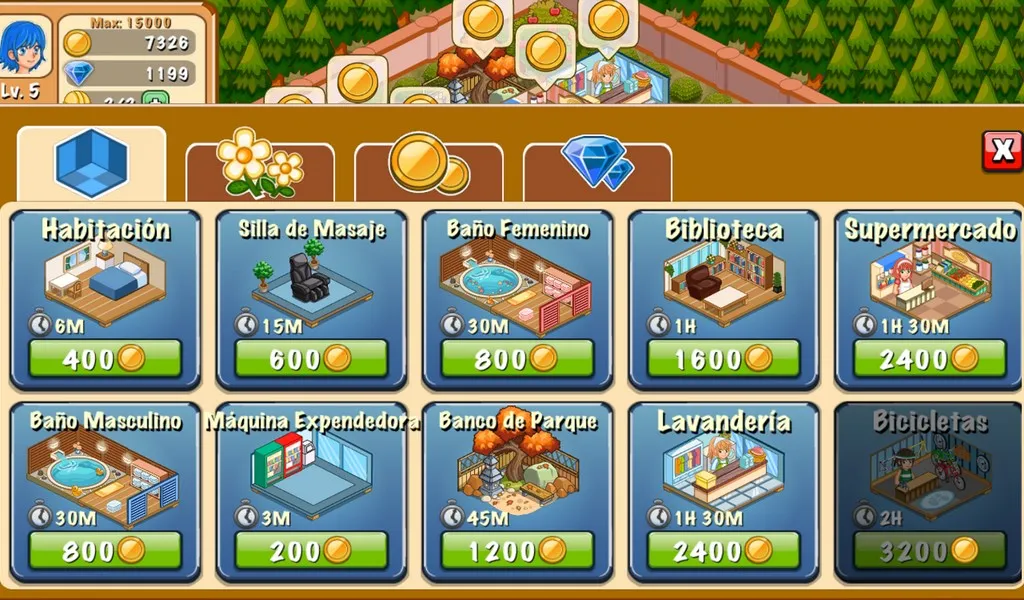Buy Habitación for 400 coins
Image resolution: width=1024 pixels, height=600 pixels.
[x=105, y=358]
